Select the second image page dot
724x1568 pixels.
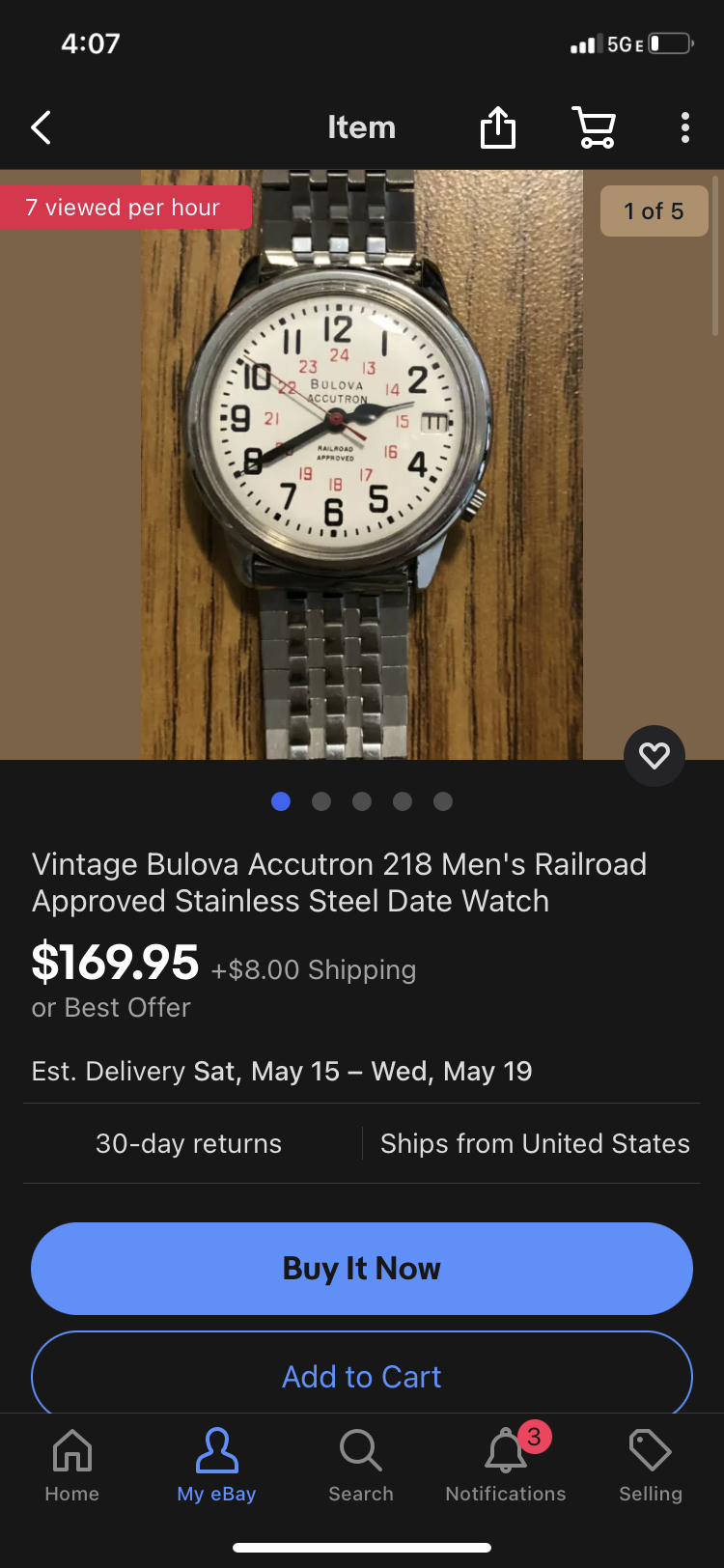pos(321,801)
